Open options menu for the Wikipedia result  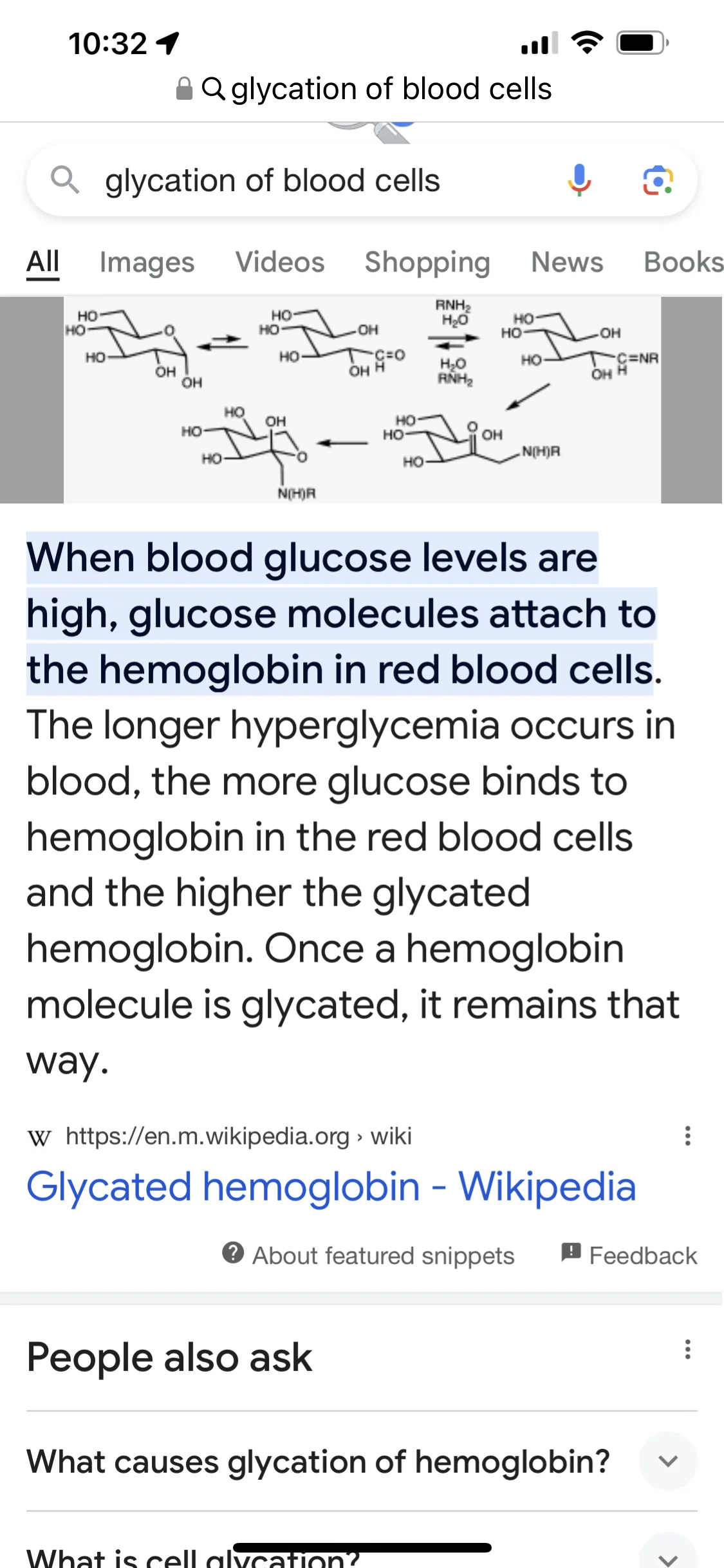[x=687, y=1135]
